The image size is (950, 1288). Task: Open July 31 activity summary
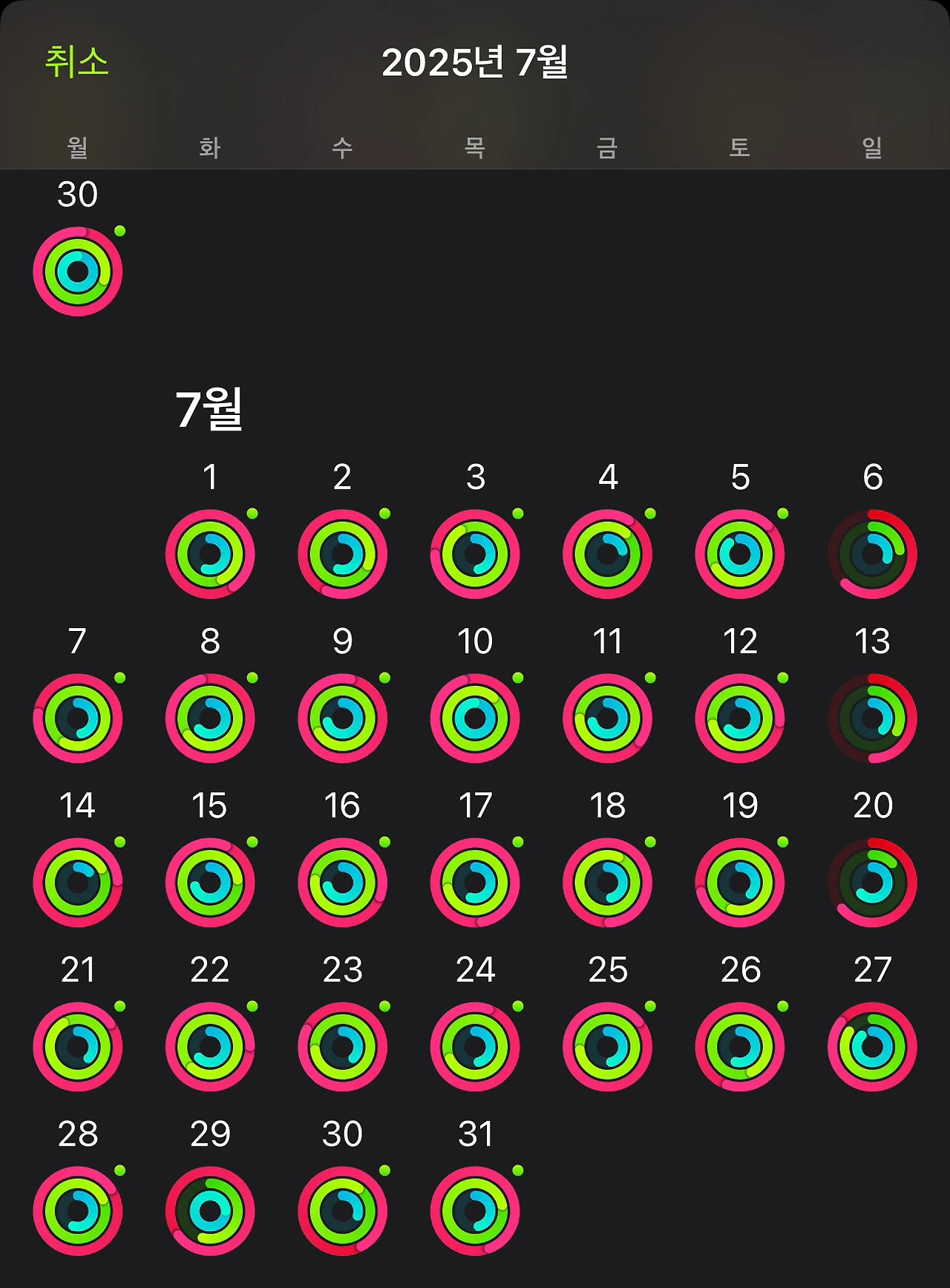475,1210
